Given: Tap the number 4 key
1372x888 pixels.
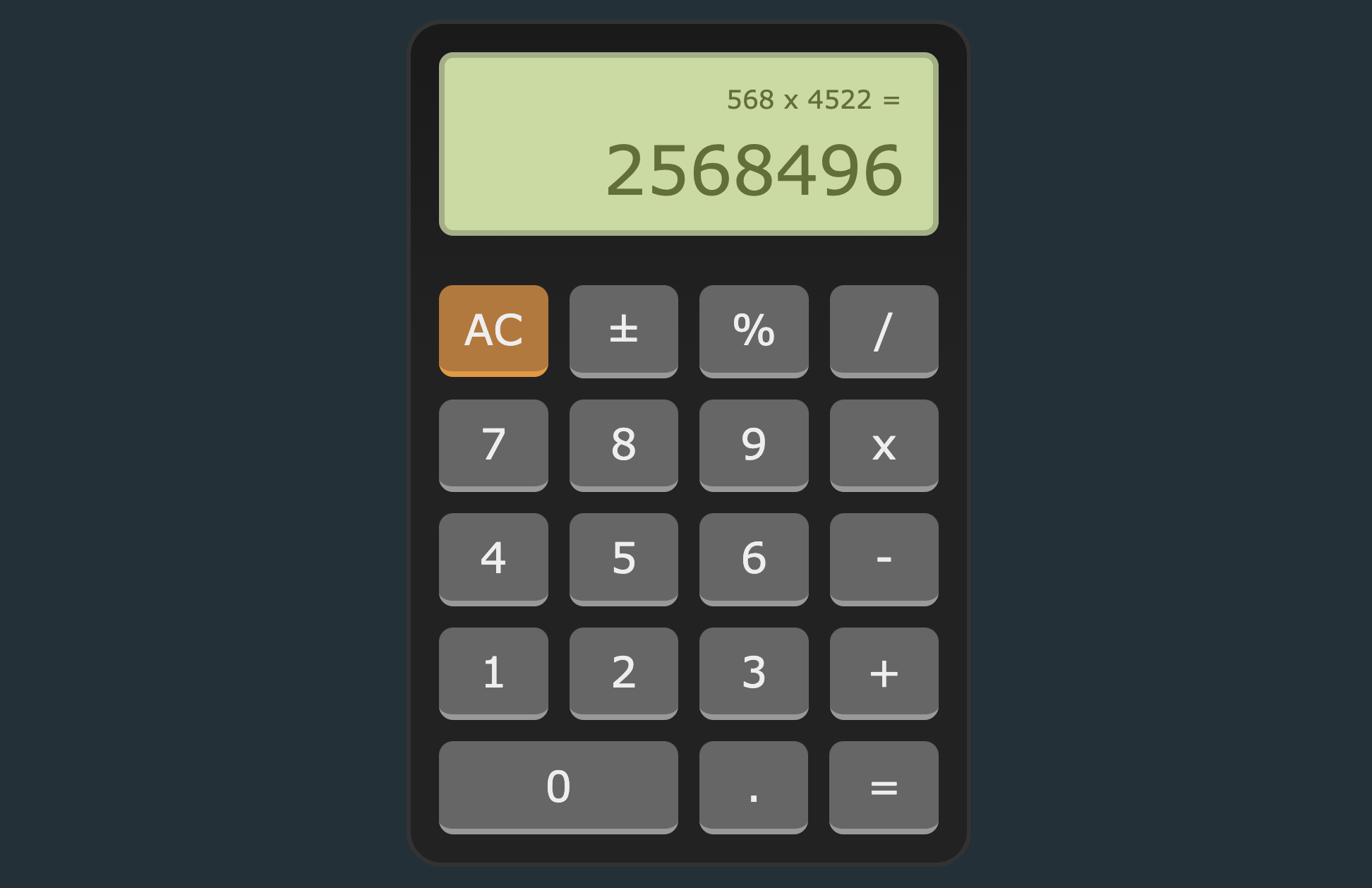Looking at the screenshot, I should tap(493, 558).
